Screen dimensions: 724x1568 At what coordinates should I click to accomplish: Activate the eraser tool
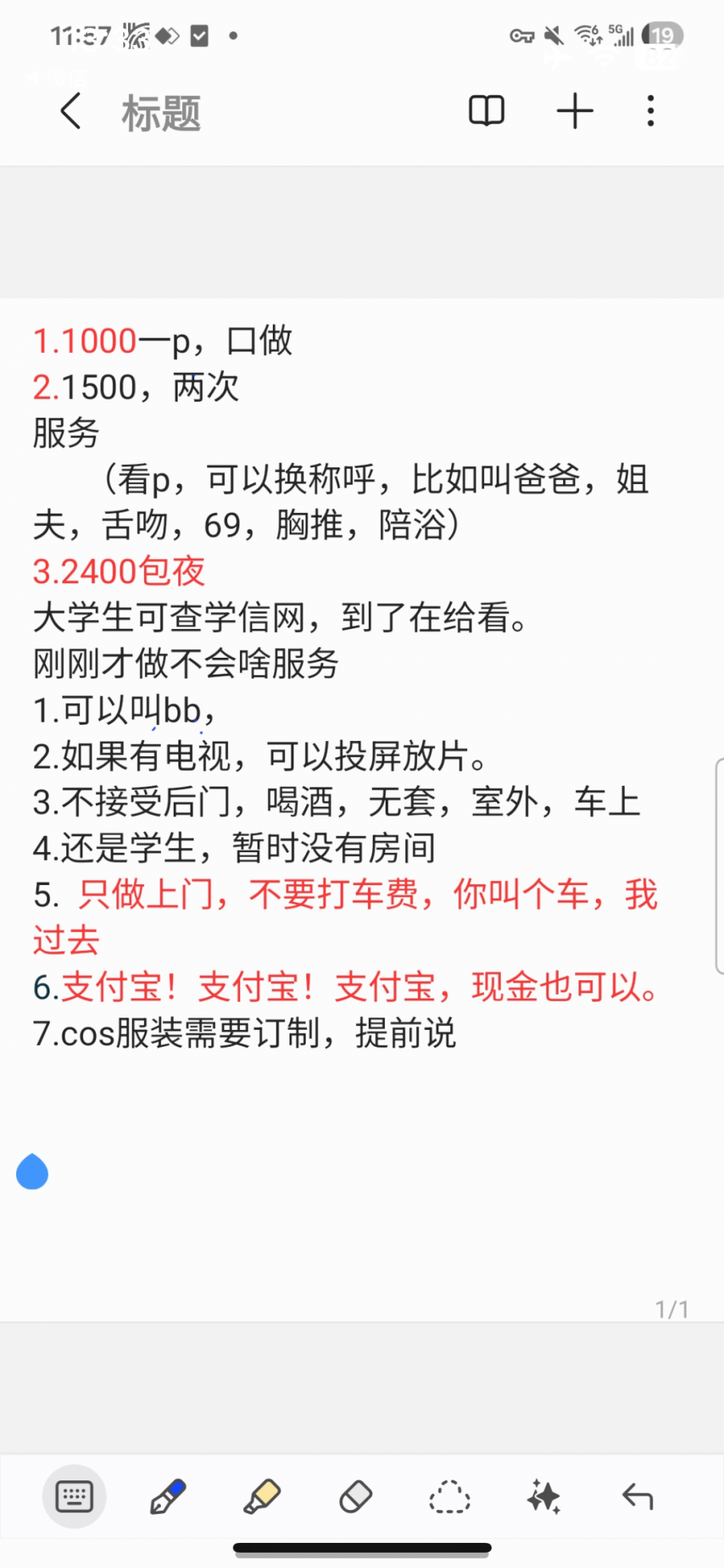356,1497
